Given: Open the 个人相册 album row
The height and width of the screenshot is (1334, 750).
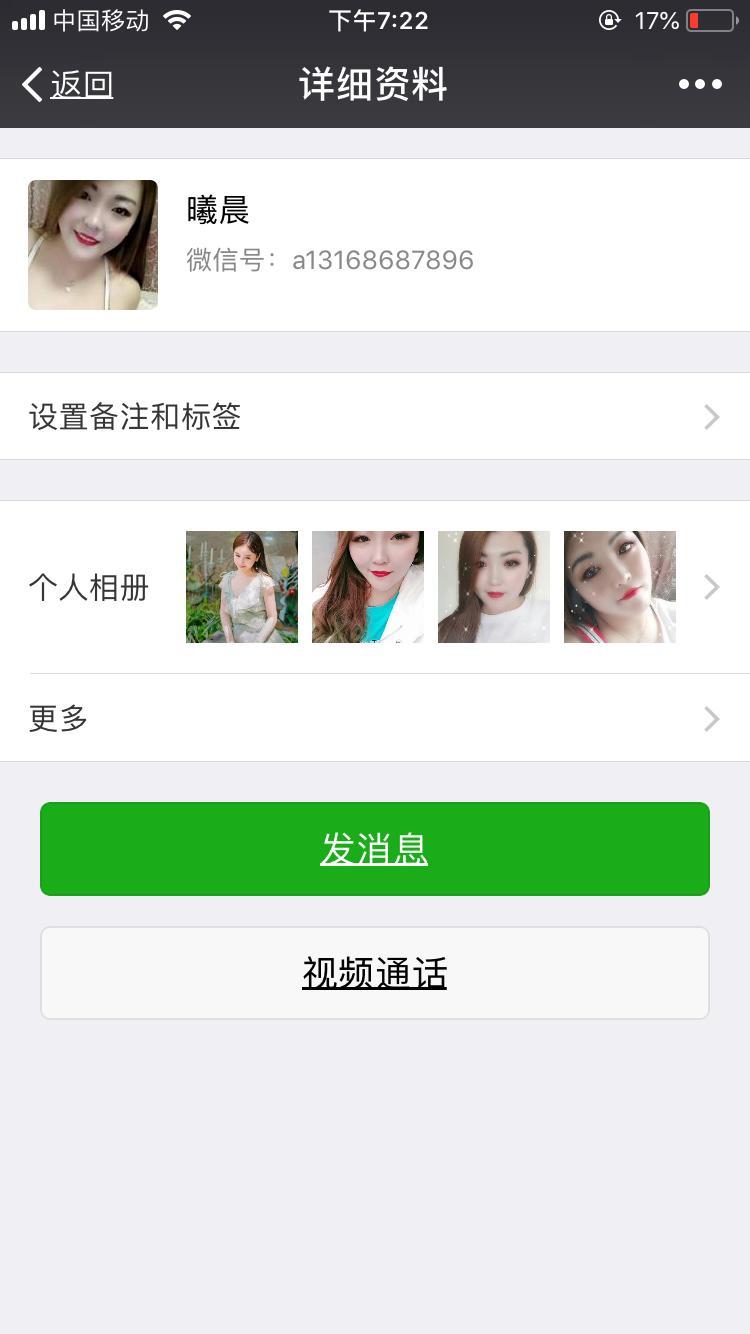Looking at the screenshot, I should (375, 587).
